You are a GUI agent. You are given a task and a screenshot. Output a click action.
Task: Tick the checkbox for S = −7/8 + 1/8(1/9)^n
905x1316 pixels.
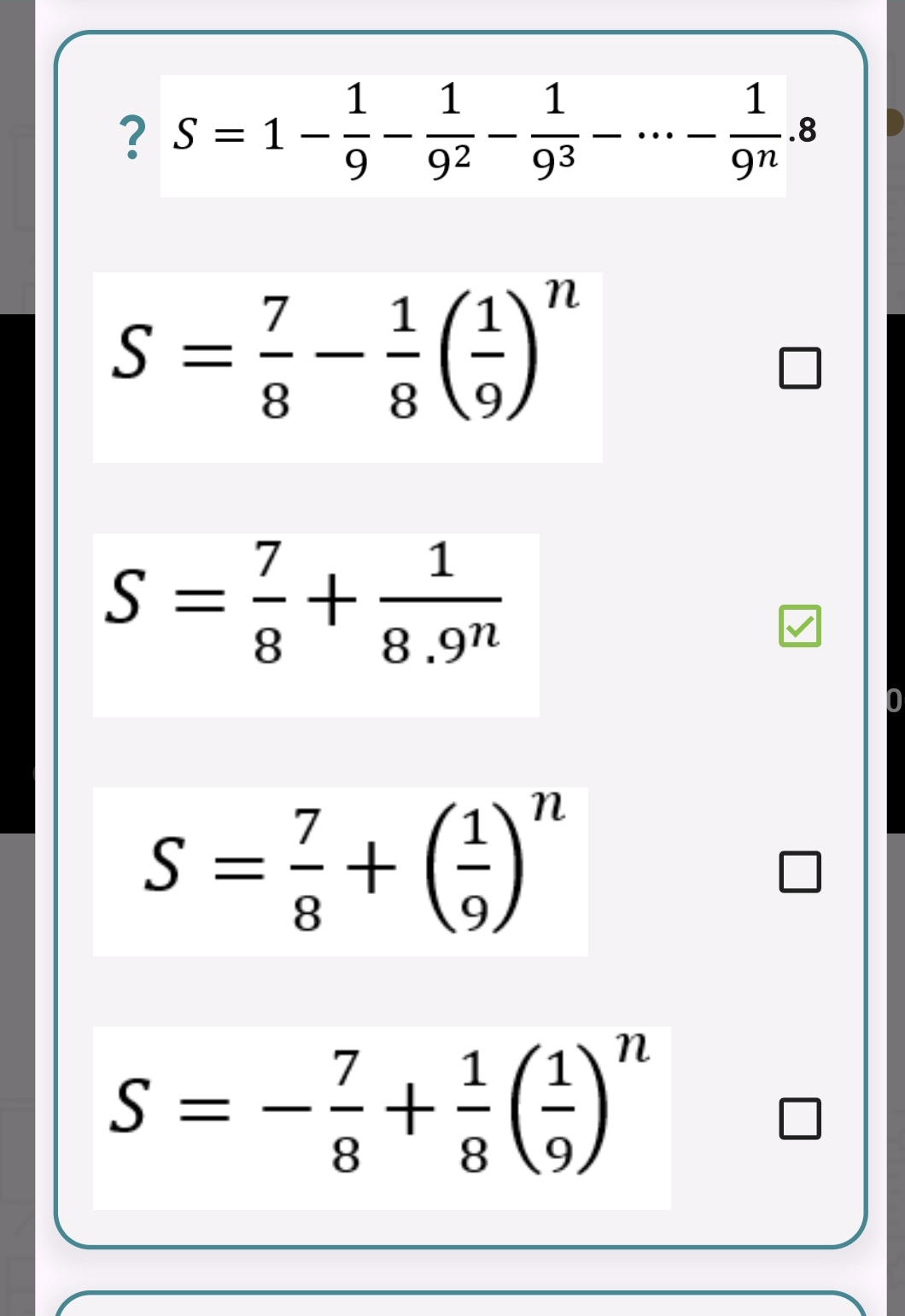[800, 1119]
